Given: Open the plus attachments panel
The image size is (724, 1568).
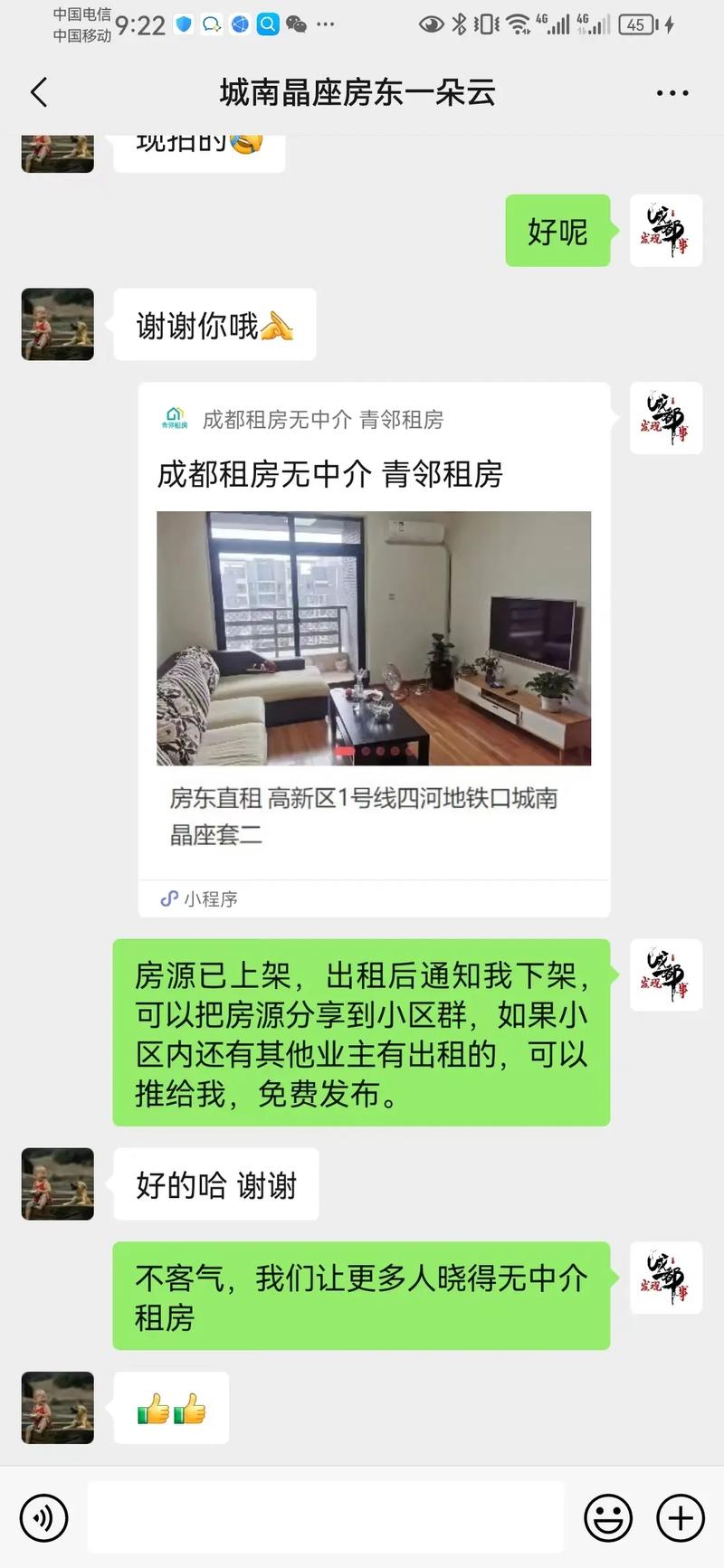Looking at the screenshot, I should pos(681,1517).
